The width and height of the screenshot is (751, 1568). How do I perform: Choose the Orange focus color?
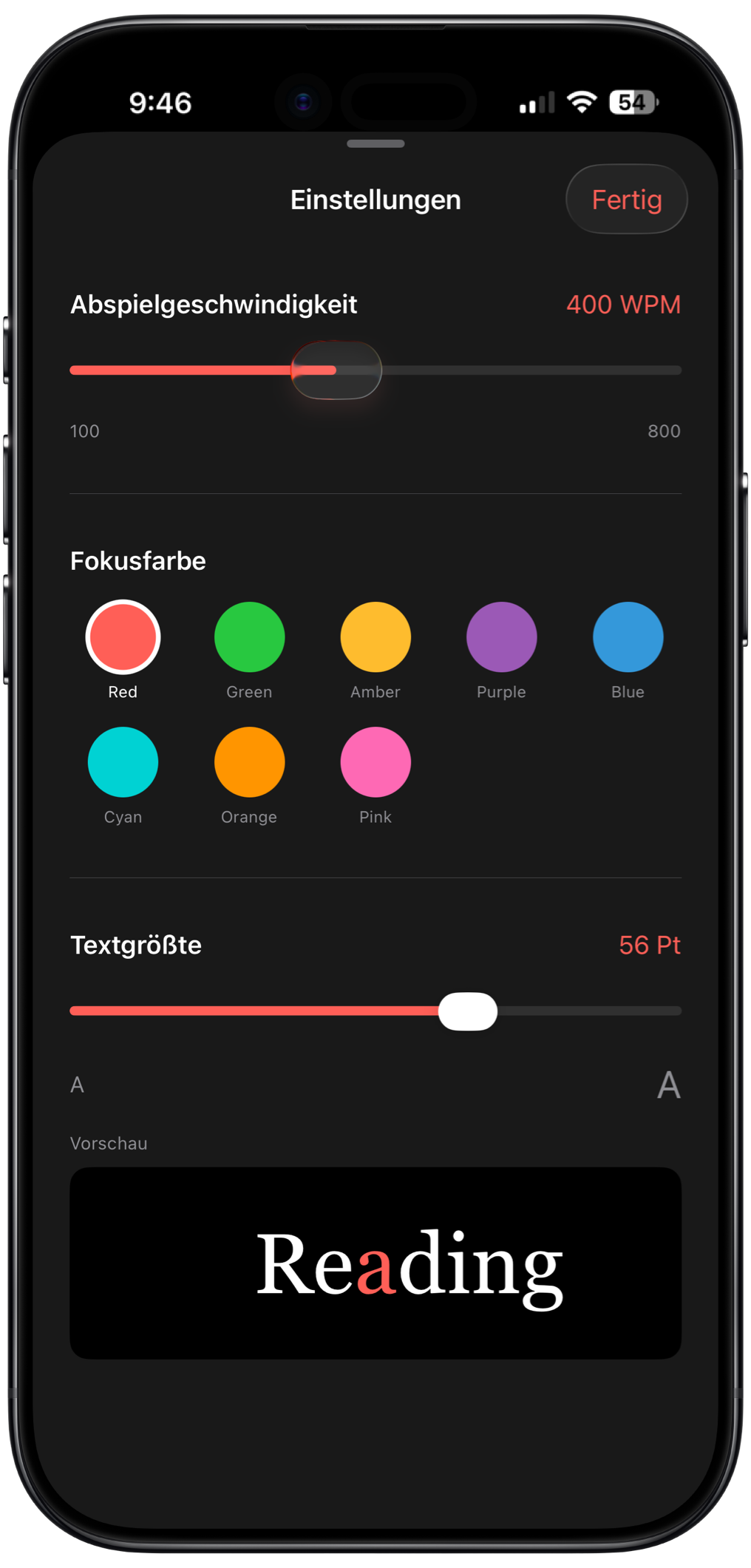point(249,762)
